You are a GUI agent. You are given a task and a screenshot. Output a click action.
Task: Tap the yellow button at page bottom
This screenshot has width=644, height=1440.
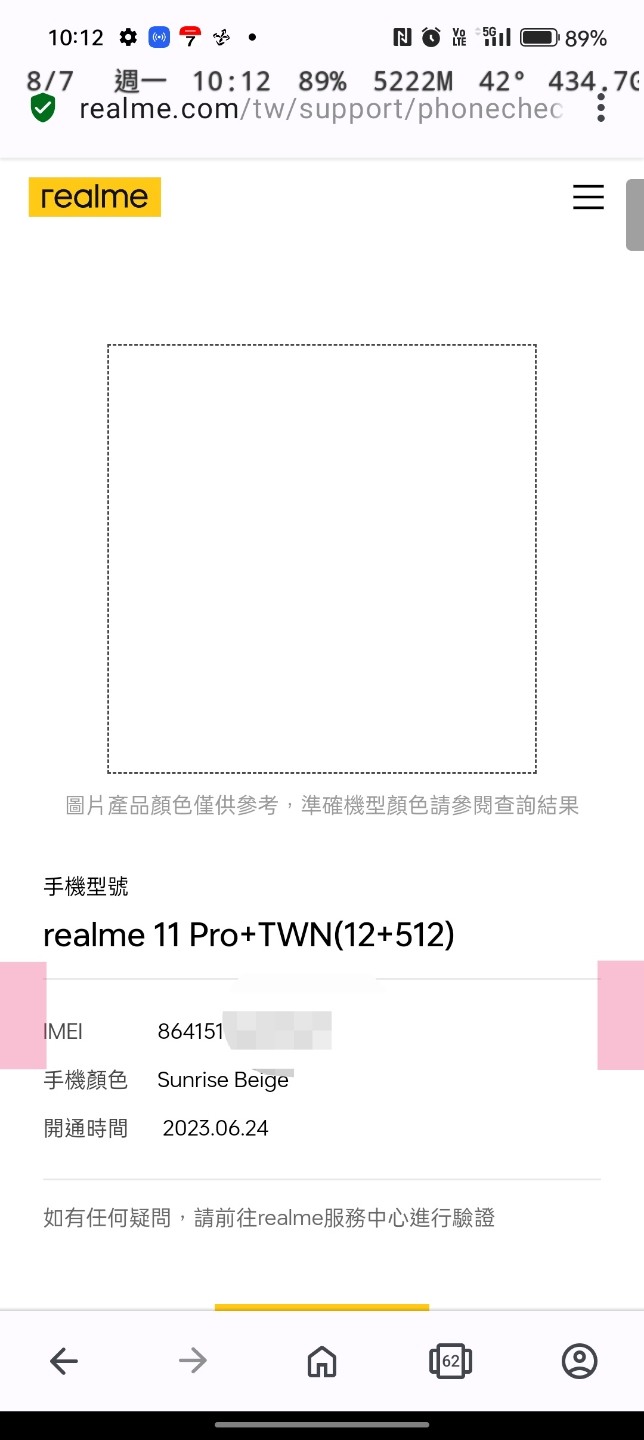pos(321,1306)
